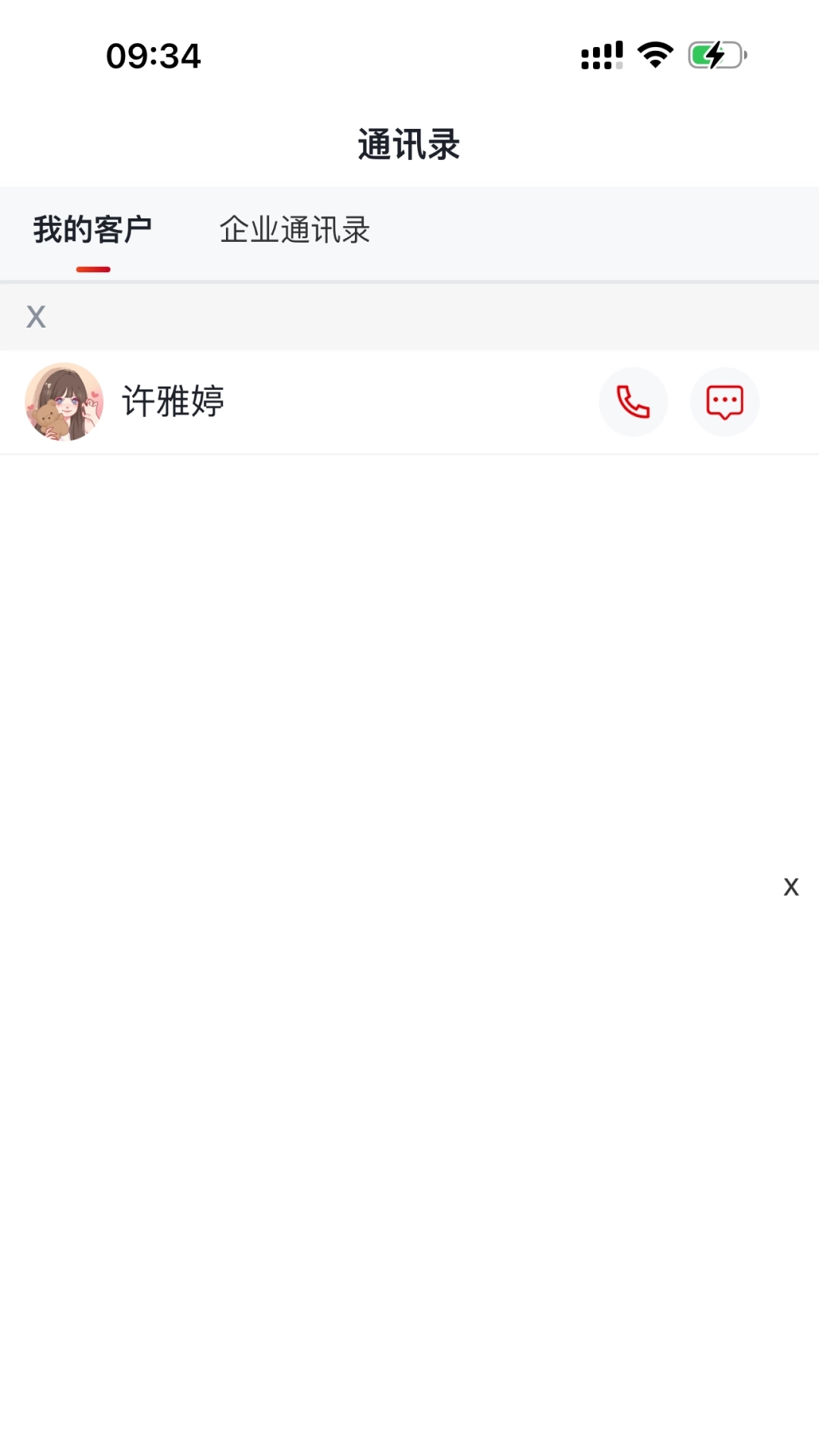Image resolution: width=819 pixels, height=1456 pixels.
Task: Tap the 许雅婷 name text
Action: [x=173, y=402]
